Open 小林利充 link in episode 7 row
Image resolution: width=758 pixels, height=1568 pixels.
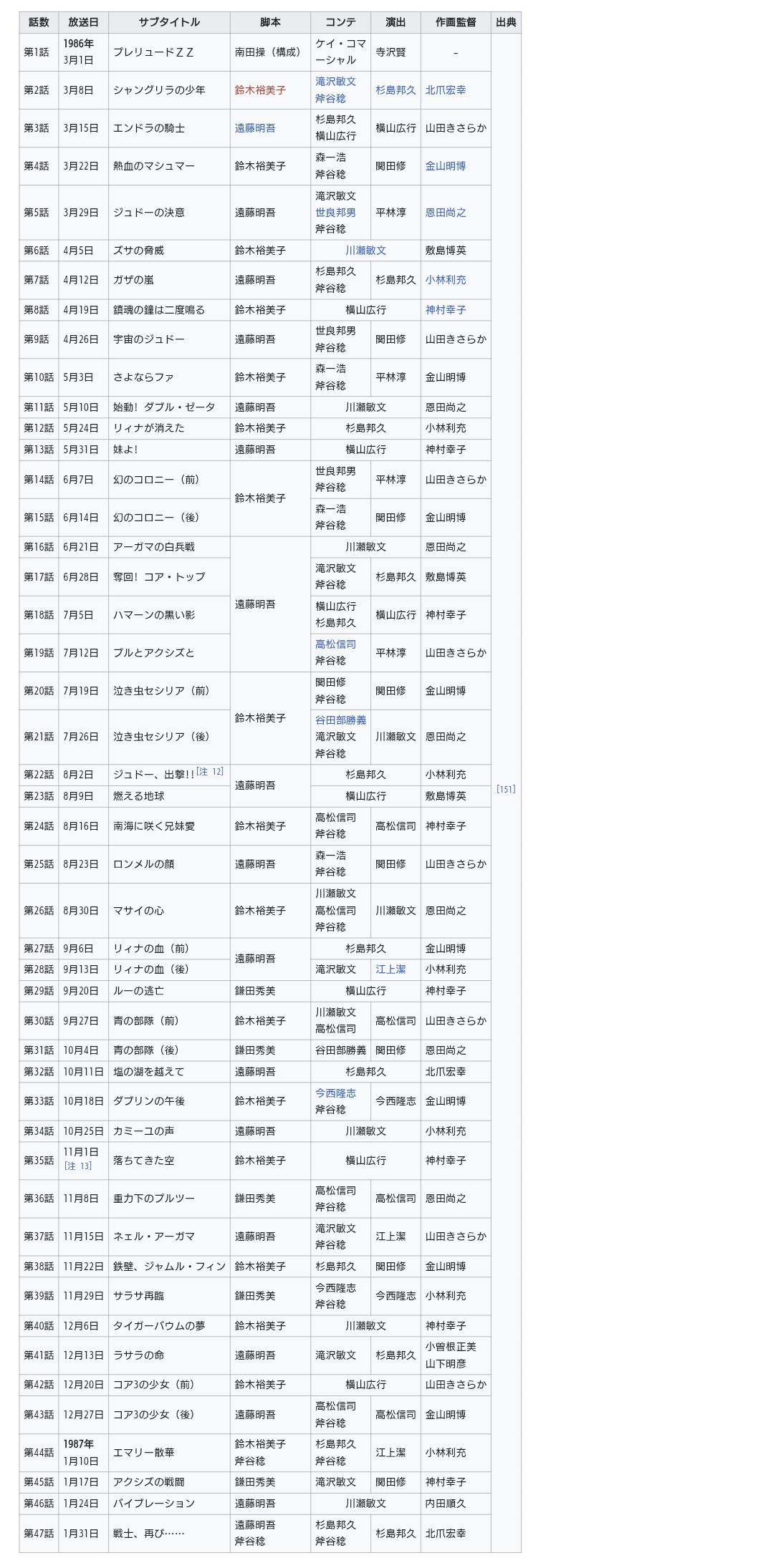click(446, 280)
